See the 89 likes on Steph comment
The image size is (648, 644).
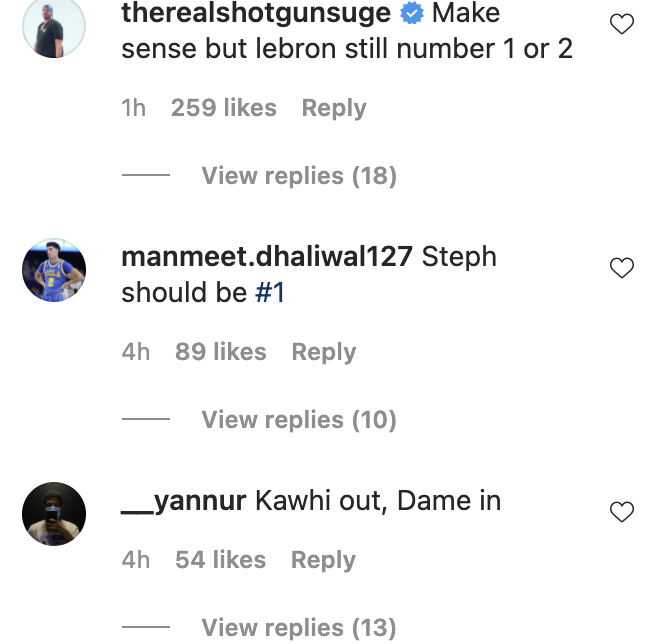220,352
